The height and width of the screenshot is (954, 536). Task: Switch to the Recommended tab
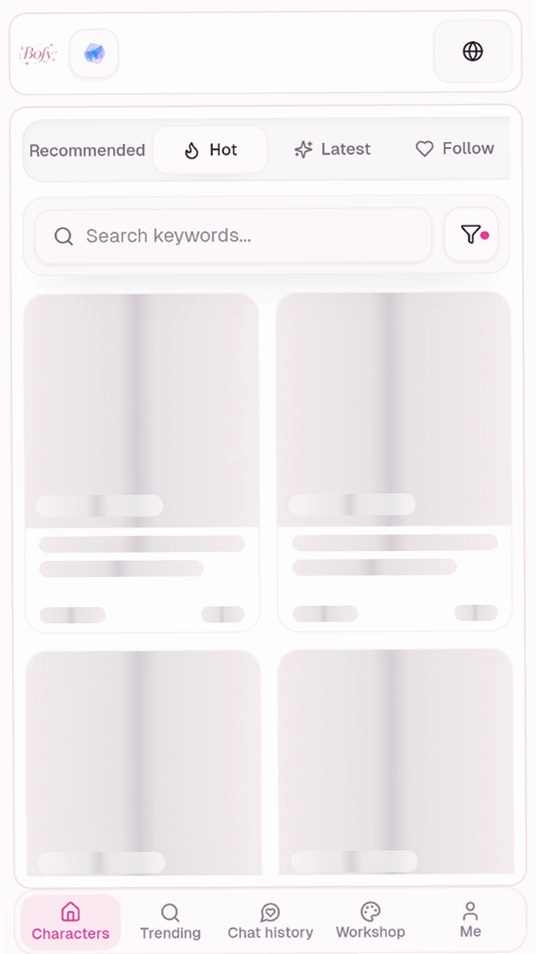coord(87,150)
